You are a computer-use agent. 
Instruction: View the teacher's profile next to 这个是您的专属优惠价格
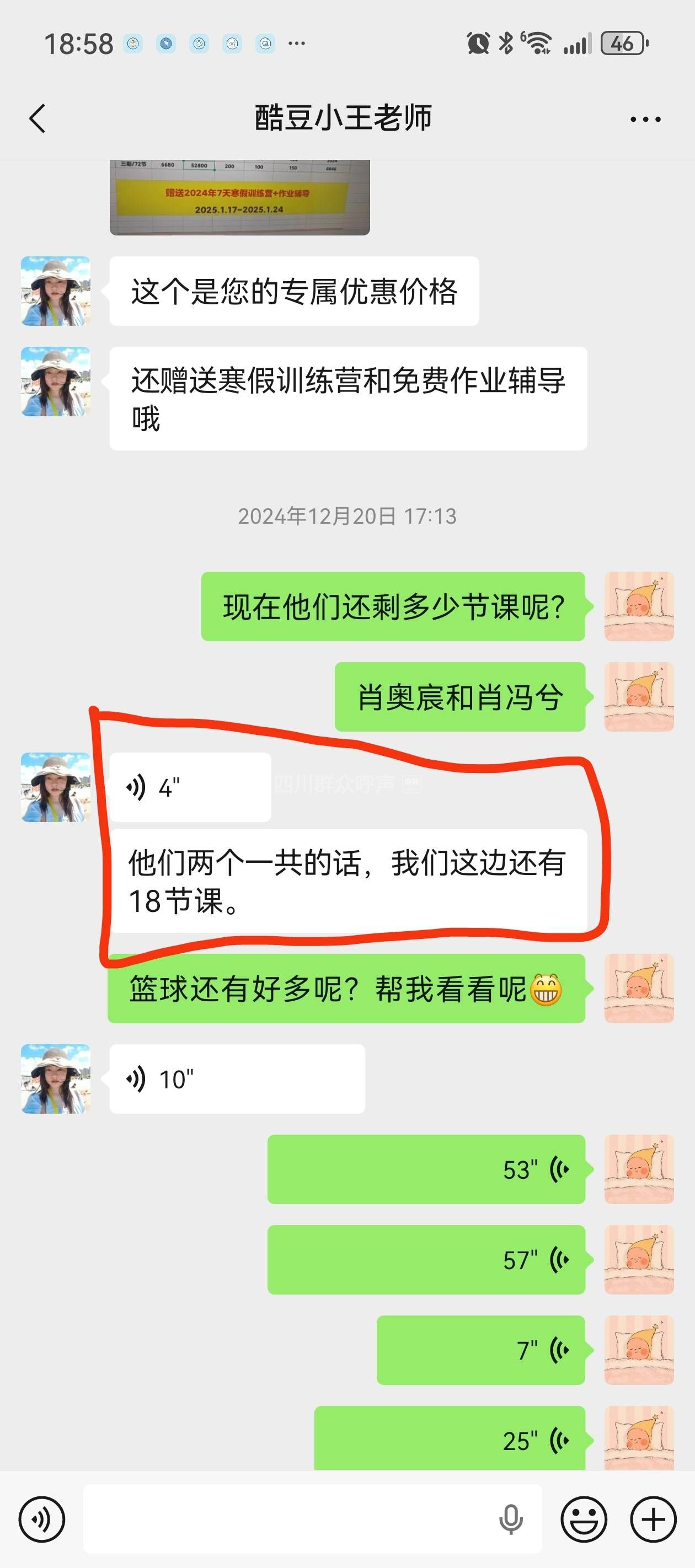[55, 291]
